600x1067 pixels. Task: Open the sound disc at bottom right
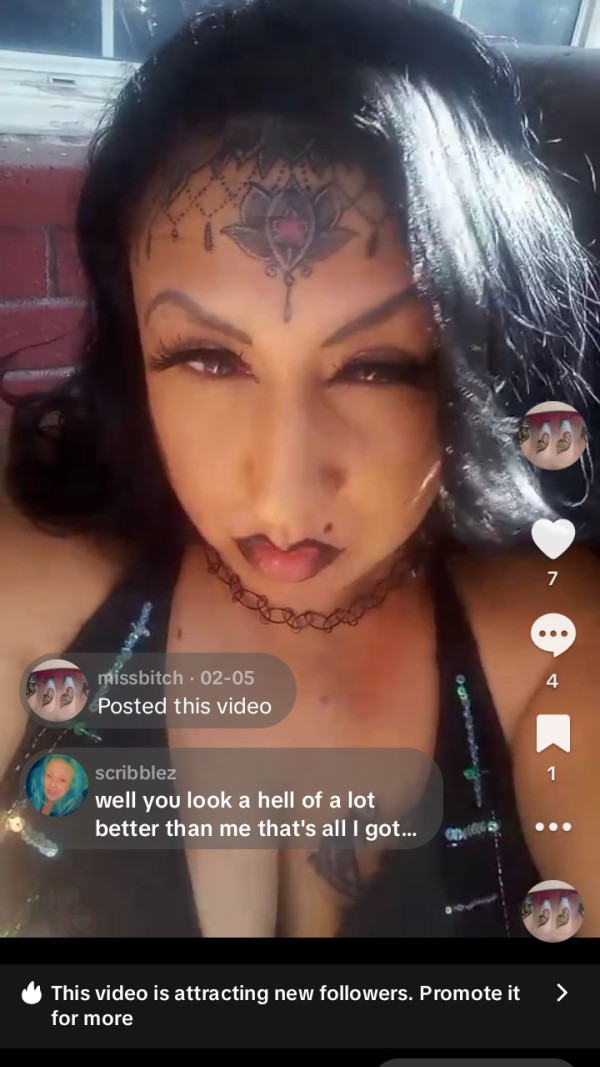[552, 910]
